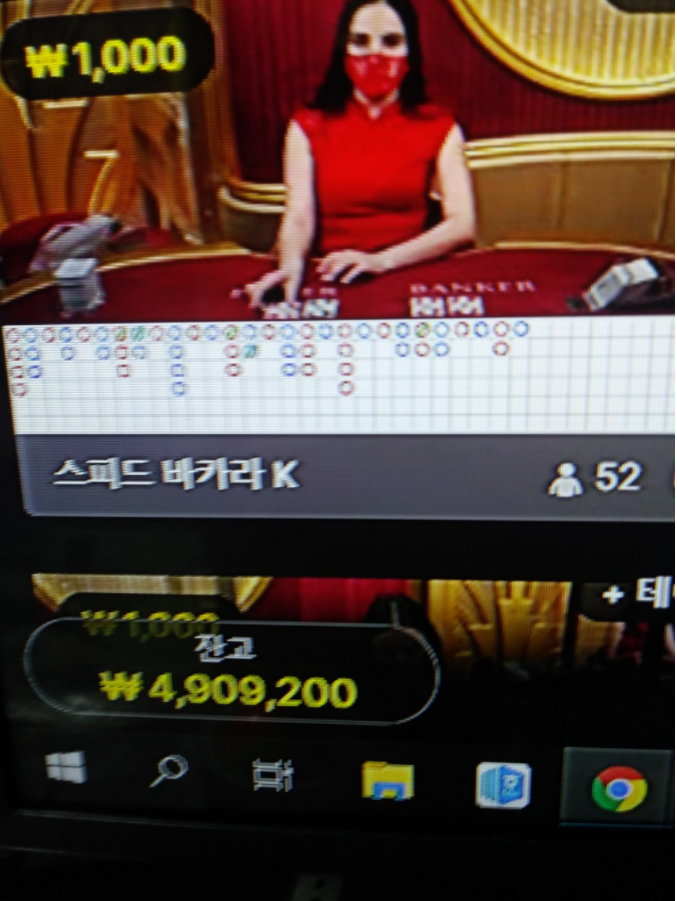This screenshot has height=901, width=677.
Task: Open the Windows Start menu
Action: [66, 770]
